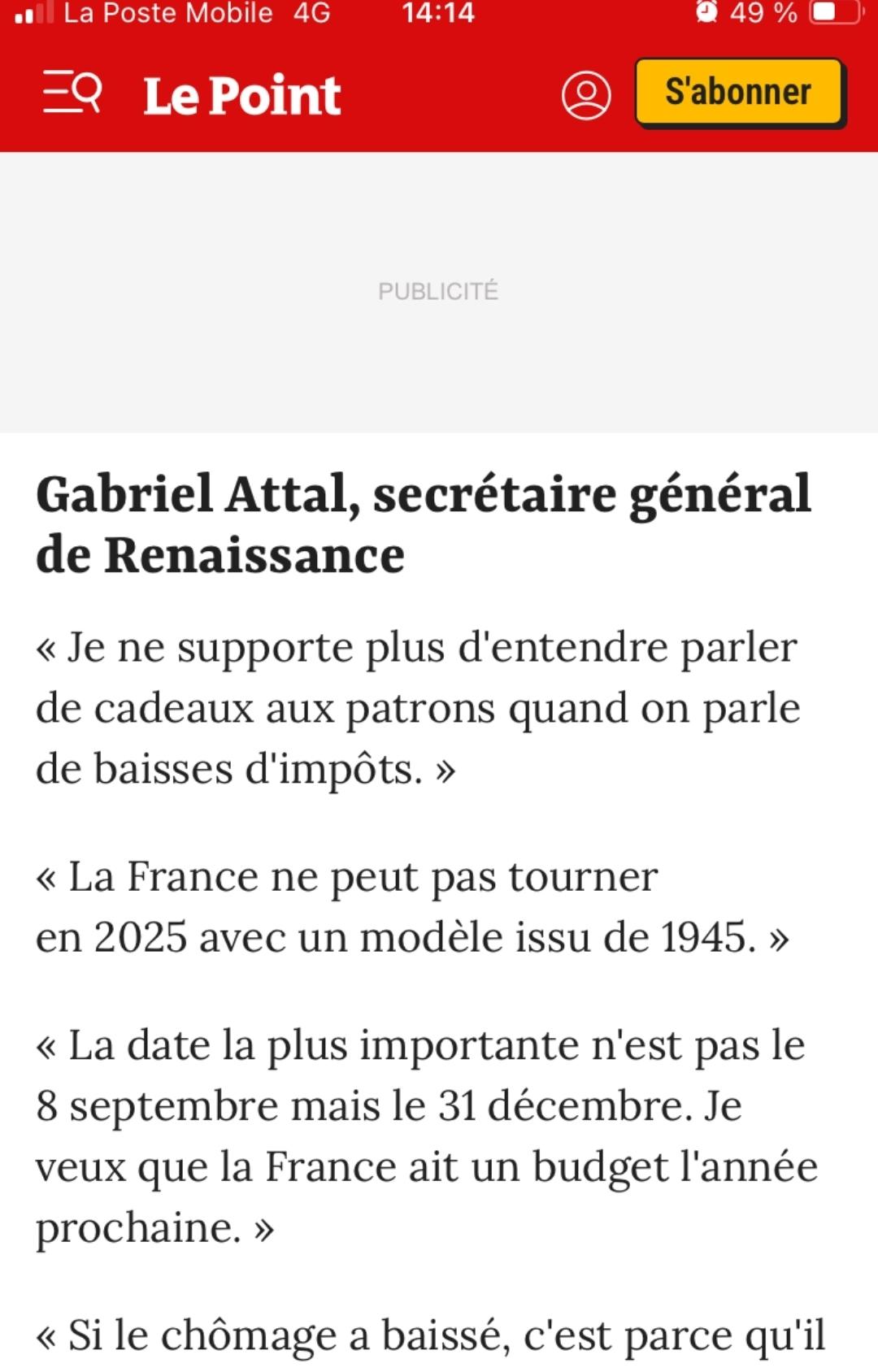
Task: Open the user account icon
Action: pyautogui.click(x=586, y=95)
